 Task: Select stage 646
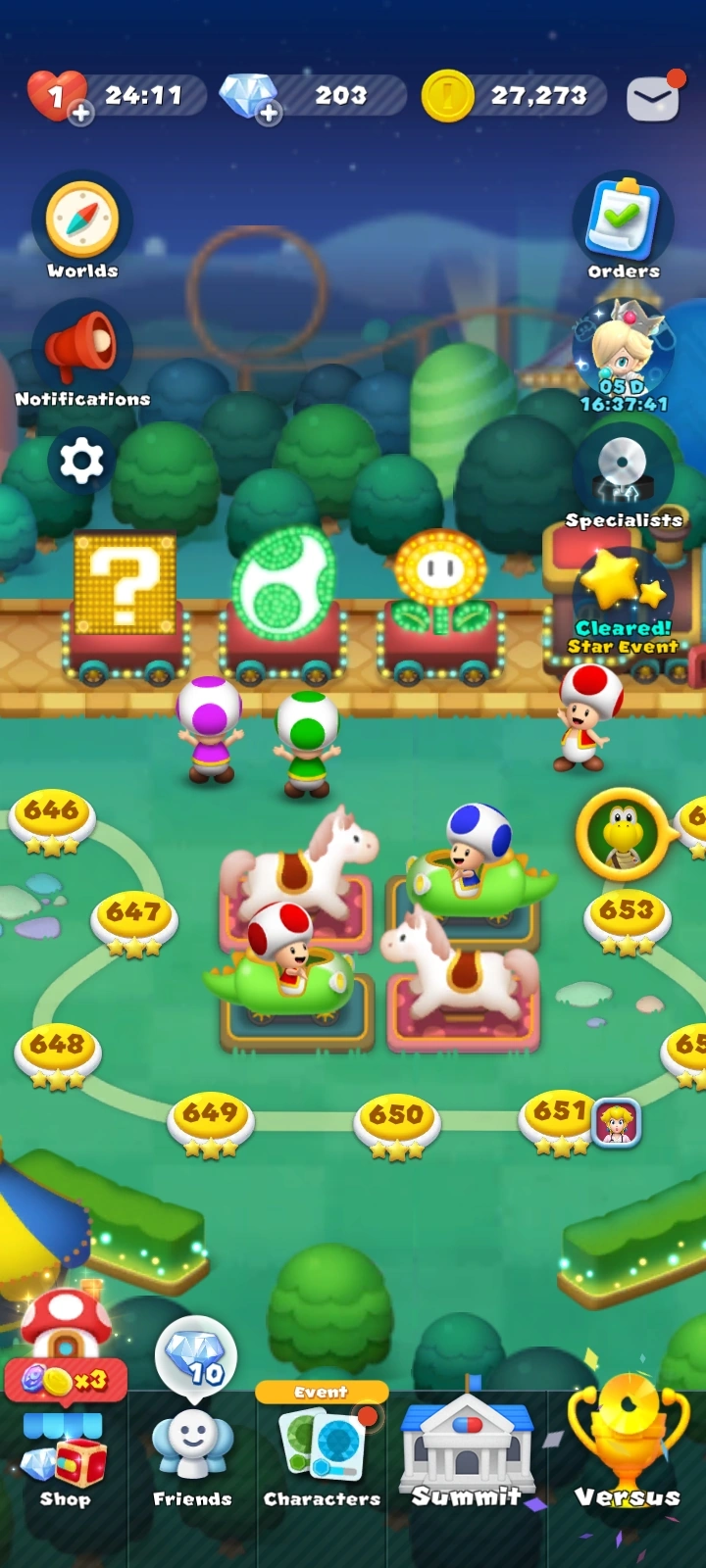(x=51, y=813)
